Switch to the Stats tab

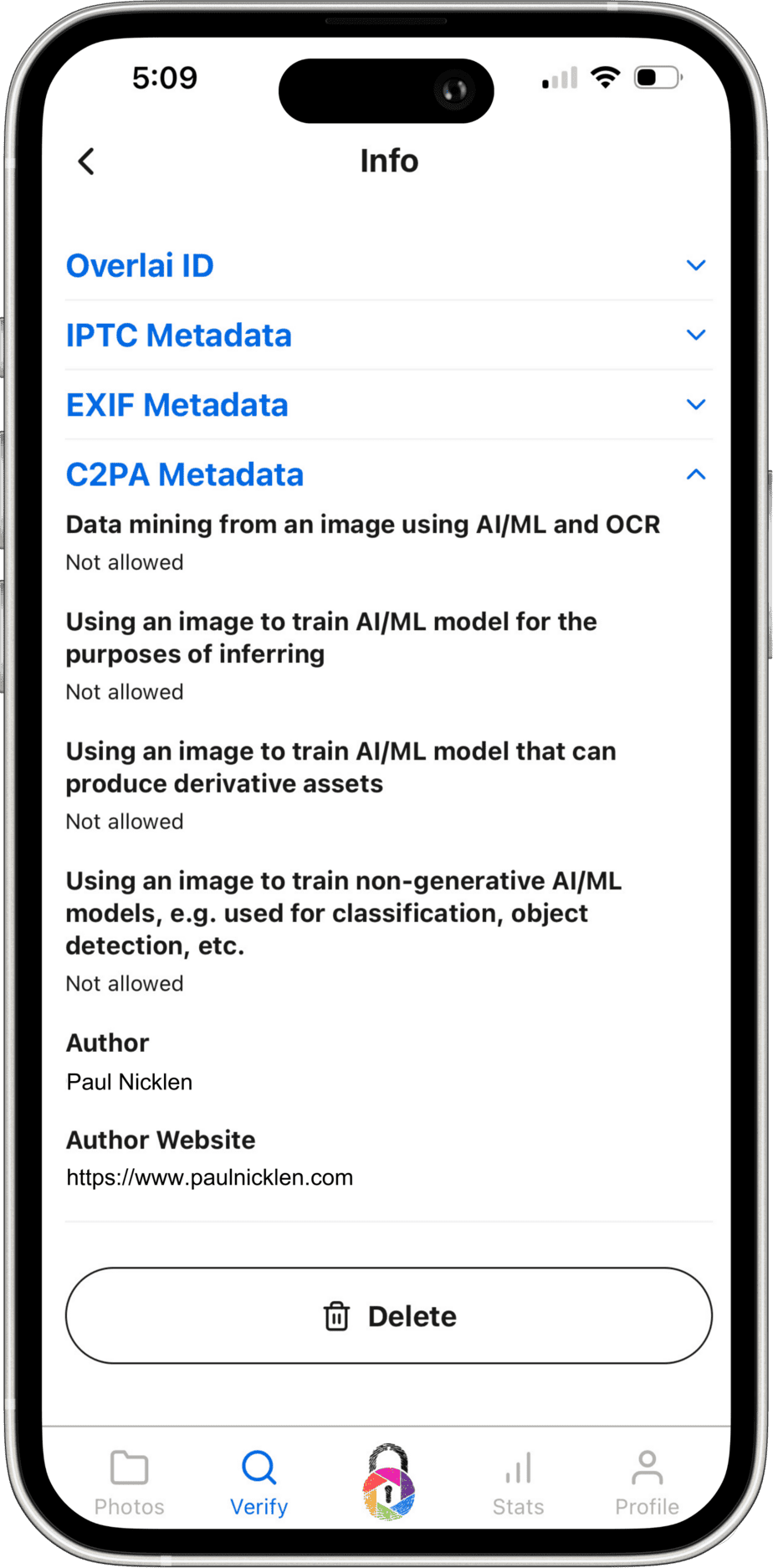(x=518, y=1483)
